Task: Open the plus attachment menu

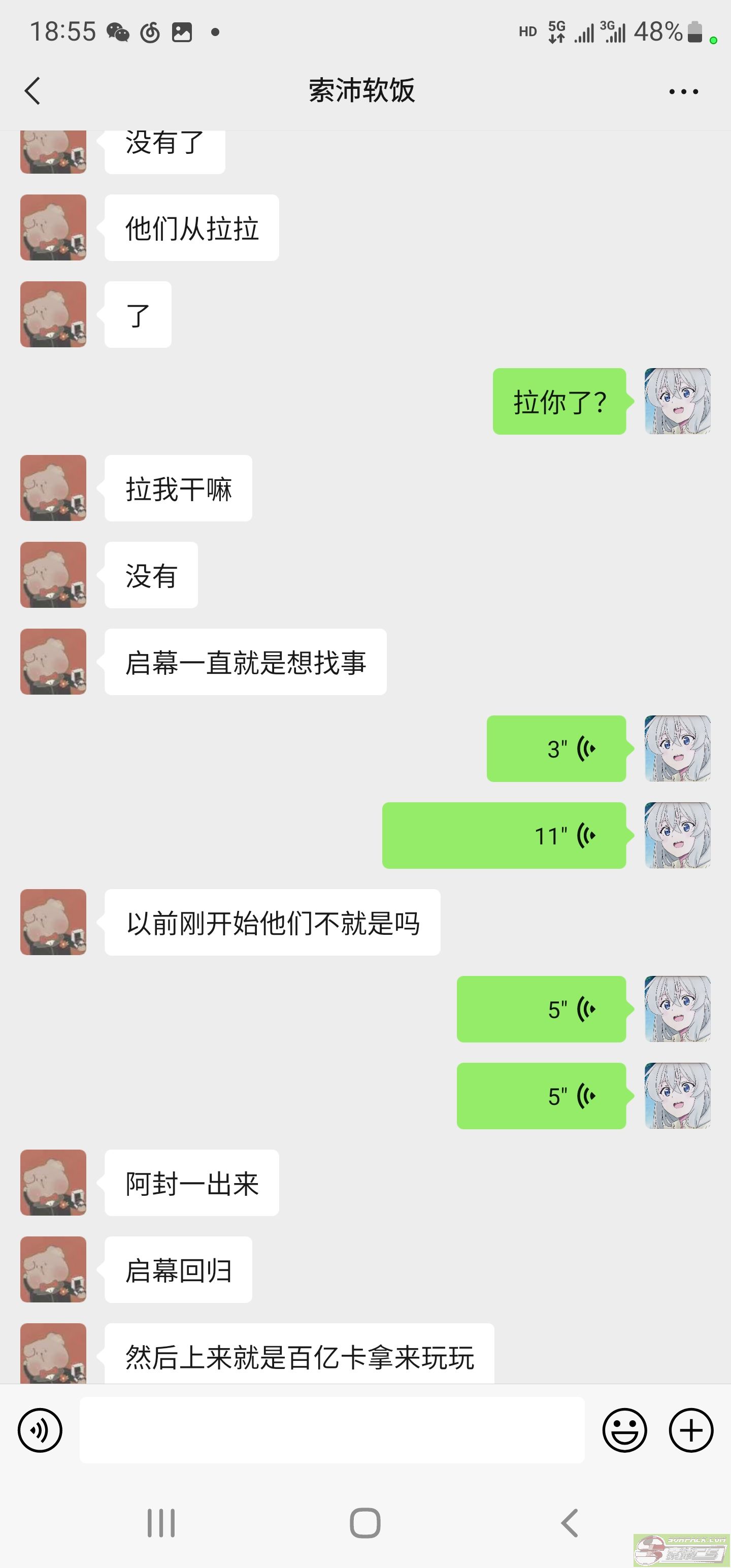Action: point(691,1430)
